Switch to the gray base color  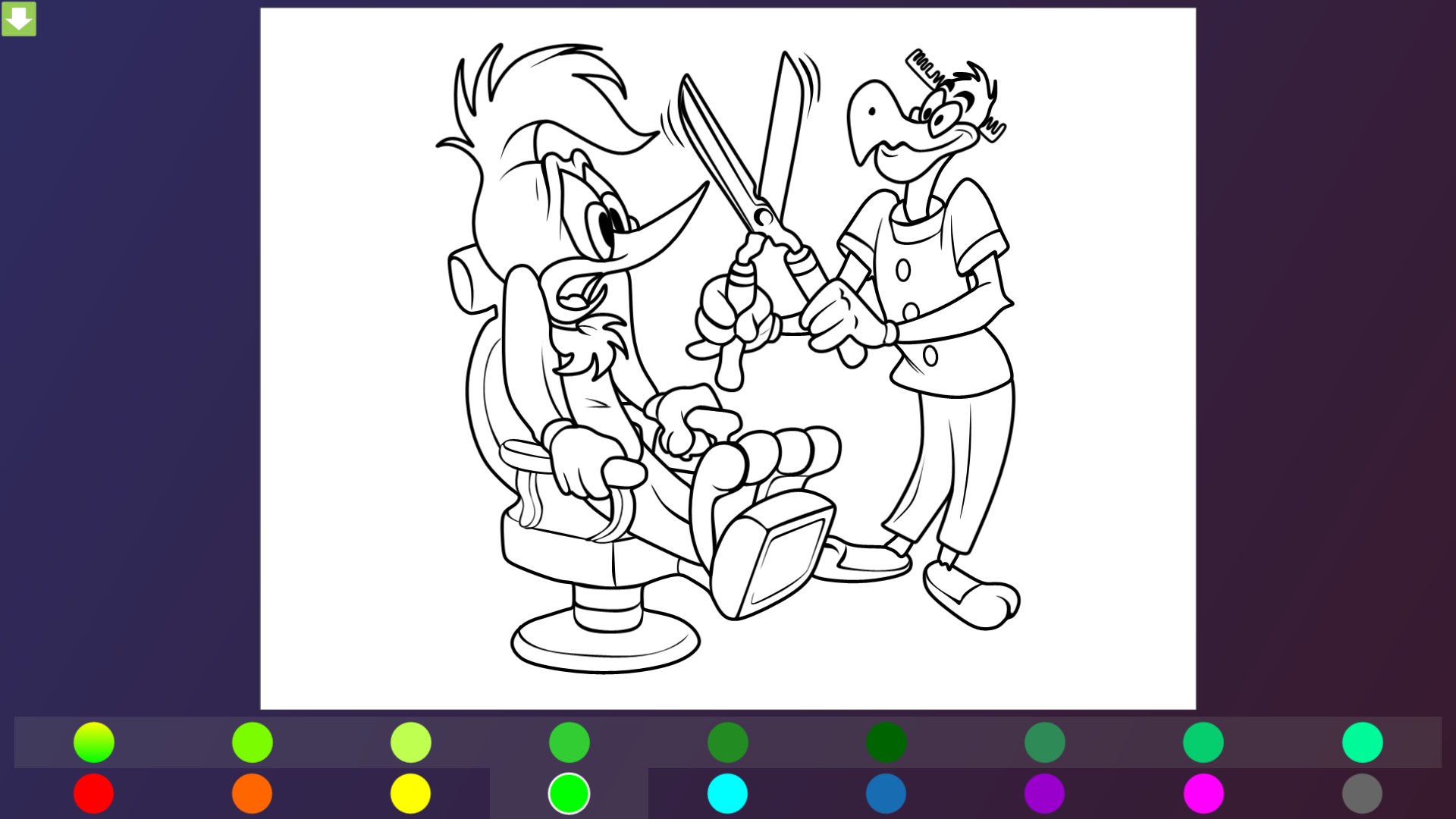[x=1362, y=793]
